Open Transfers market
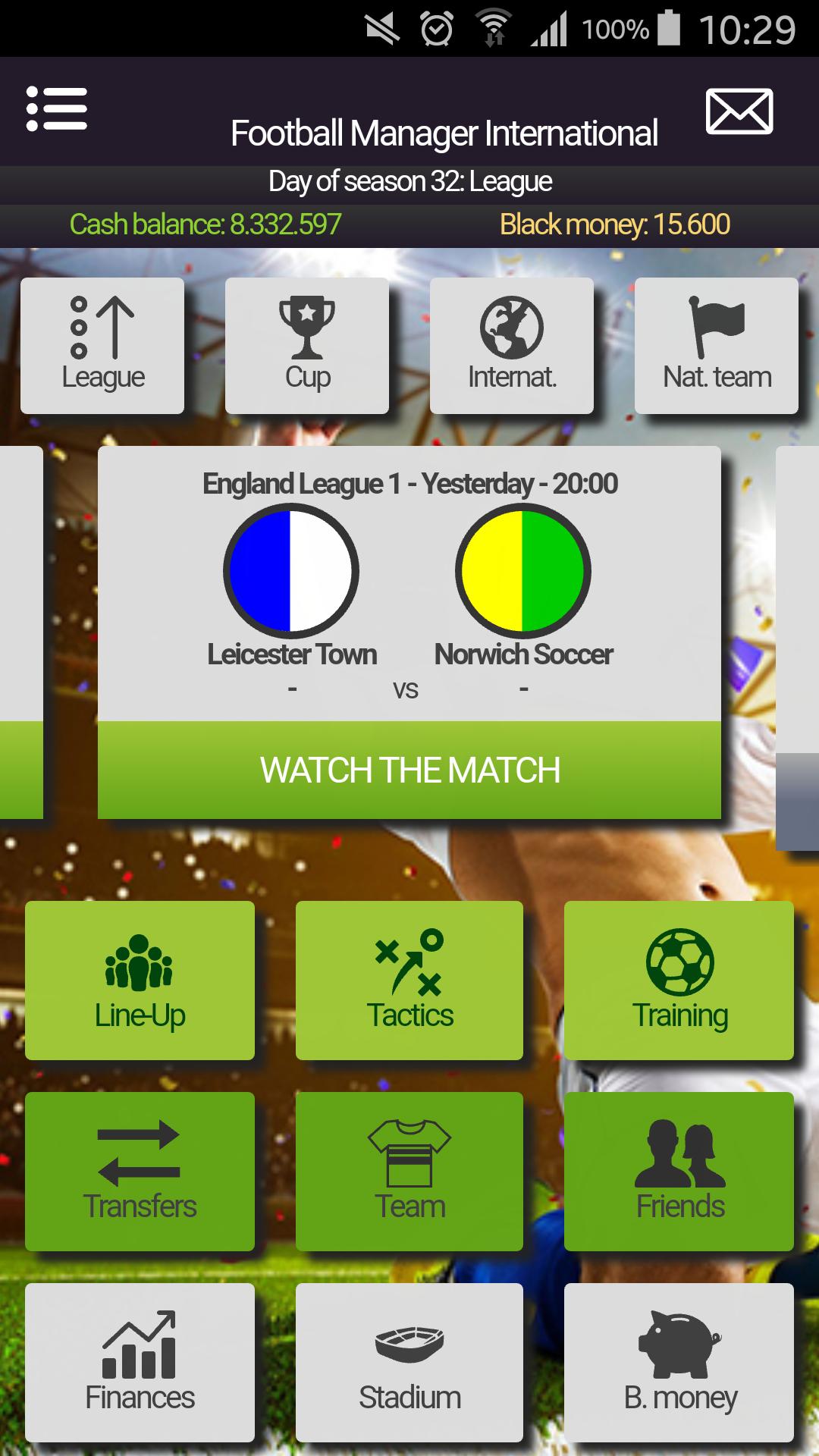Viewport: 819px width, 1456px height. (x=140, y=1172)
